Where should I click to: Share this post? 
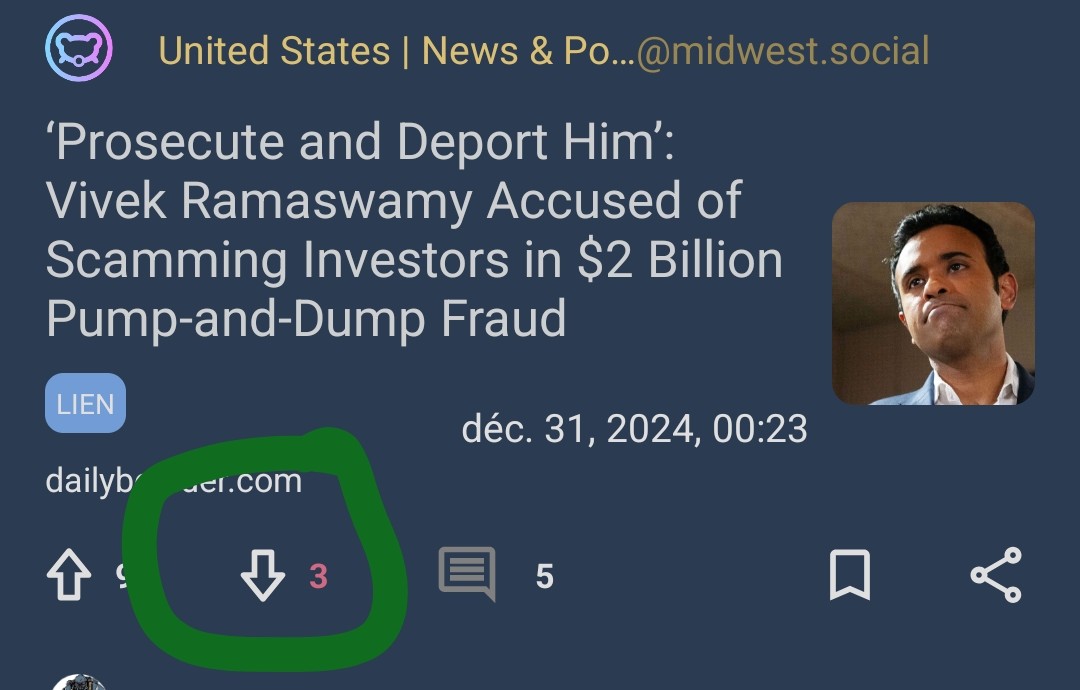(x=996, y=575)
